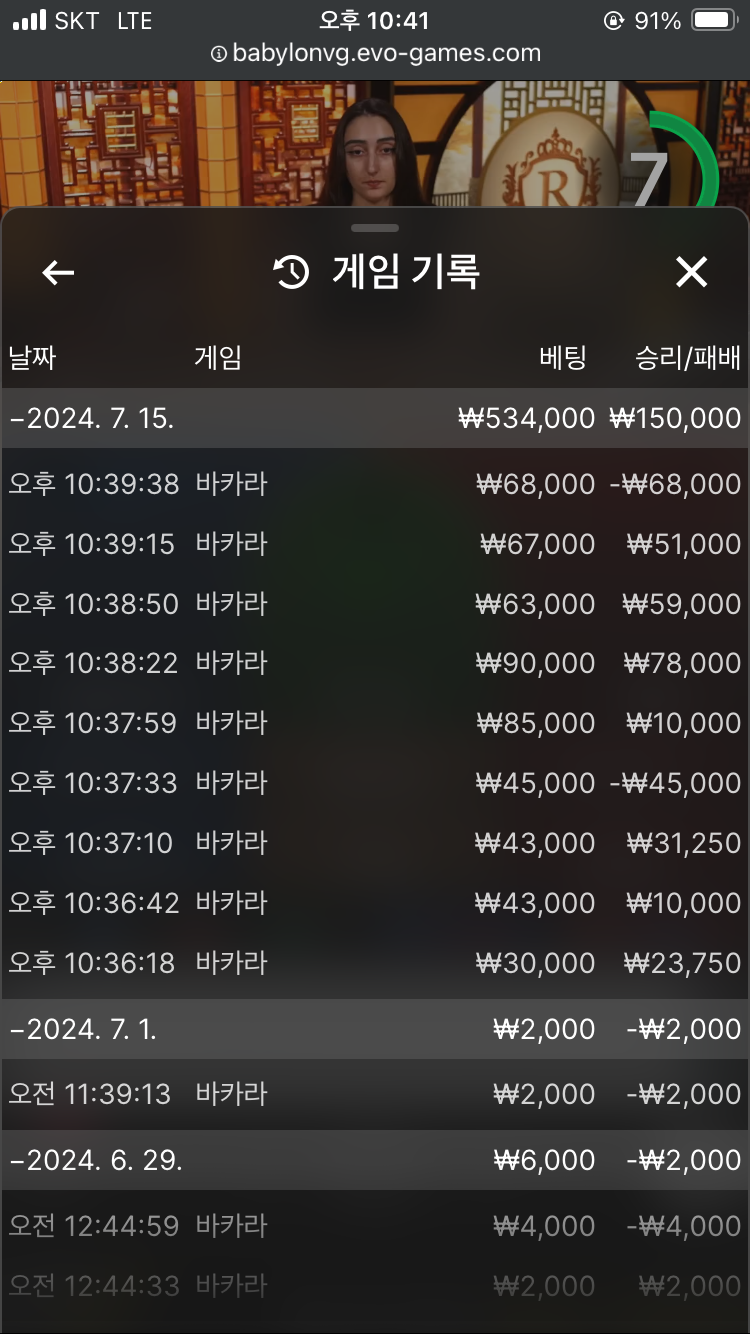Screen dimensions: 750x1334
Task: Go back using the left arrow
Action: (58, 272)
